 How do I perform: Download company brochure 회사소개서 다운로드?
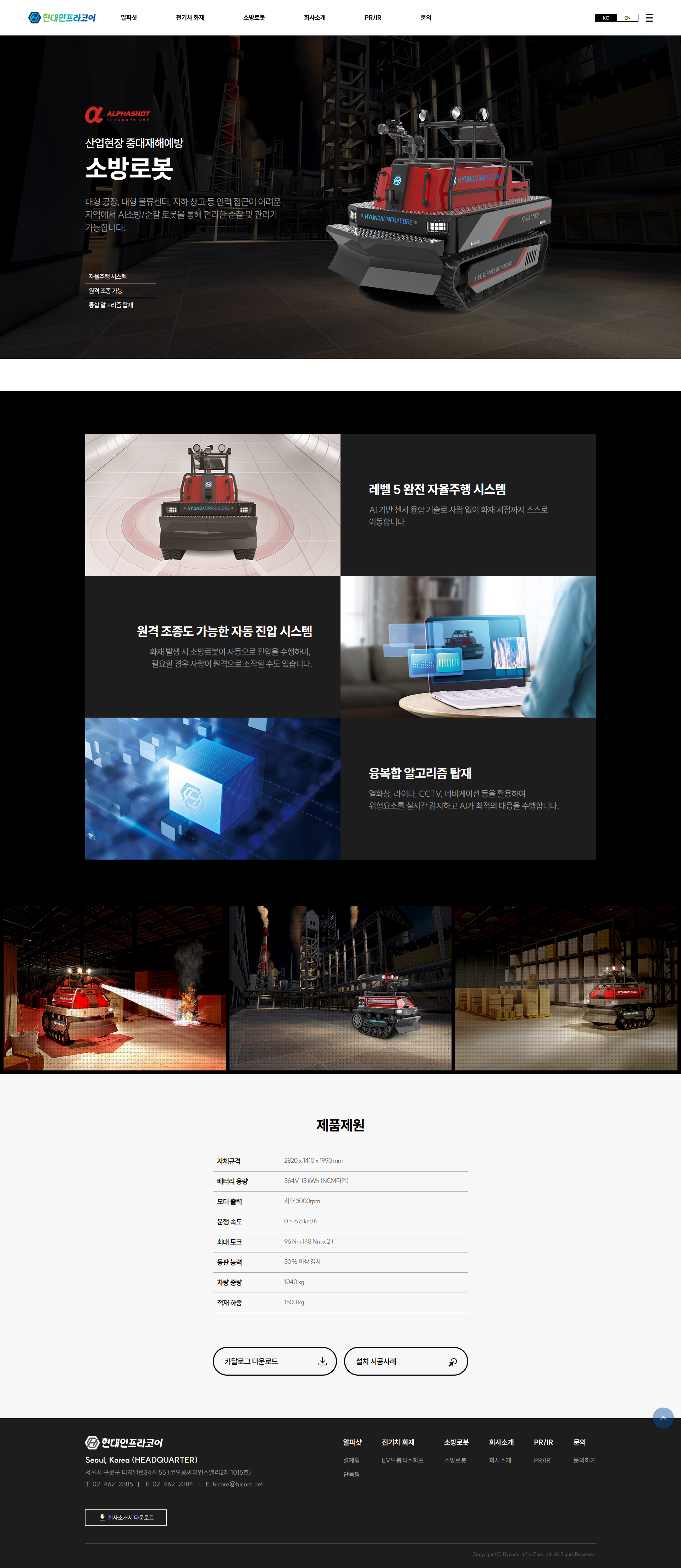pos(126,1518)
